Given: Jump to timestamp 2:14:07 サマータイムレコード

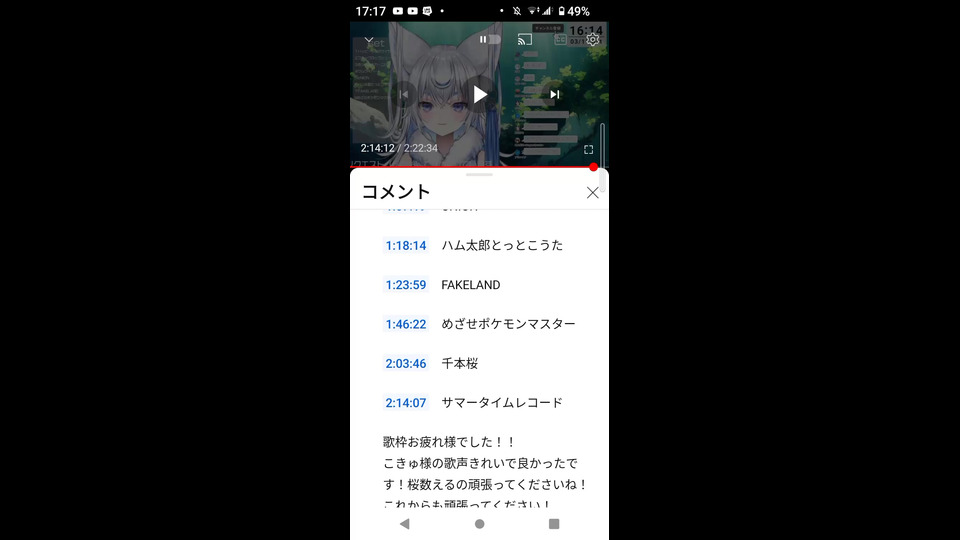Looking at the screenshot, I should tap(406, 403).
